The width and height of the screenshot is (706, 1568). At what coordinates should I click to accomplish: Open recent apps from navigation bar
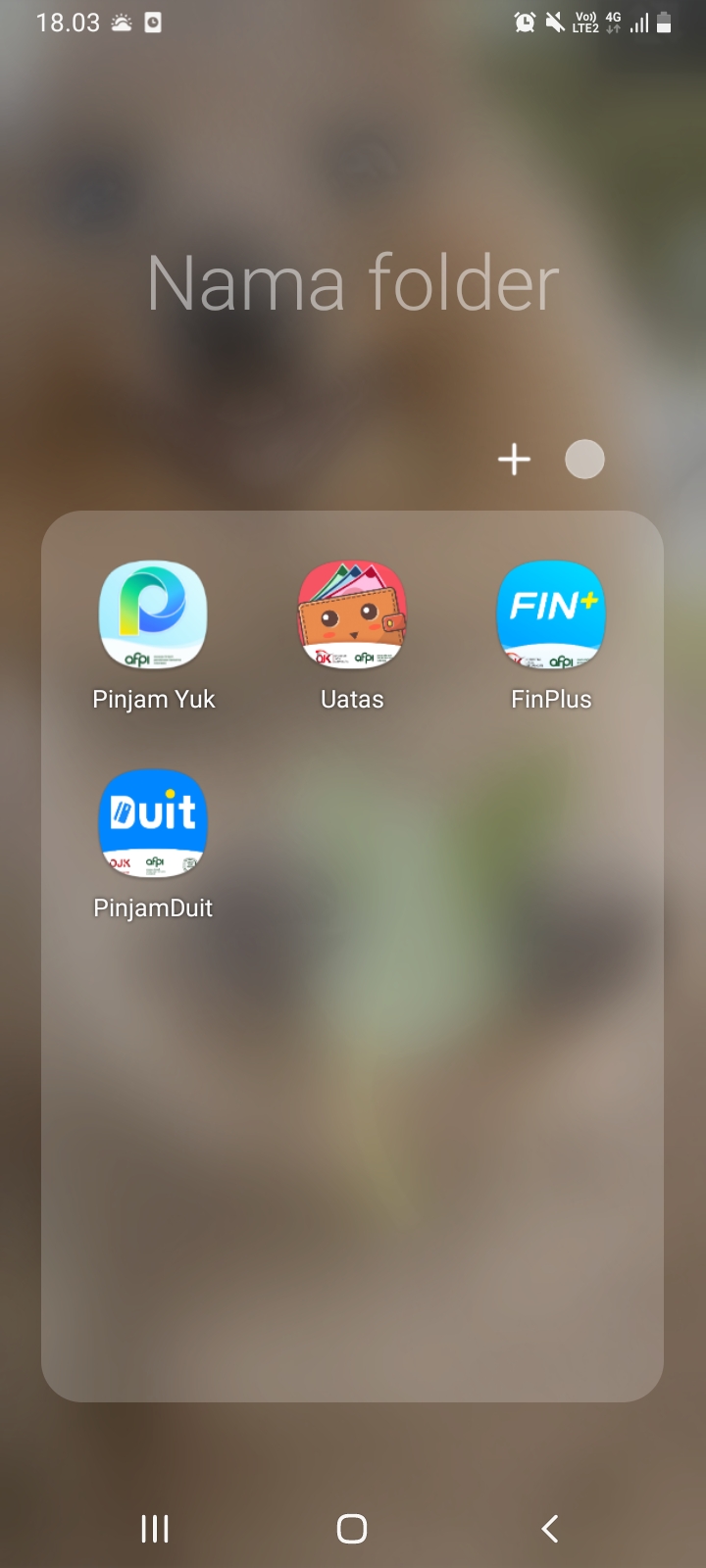pos(155,1528)
